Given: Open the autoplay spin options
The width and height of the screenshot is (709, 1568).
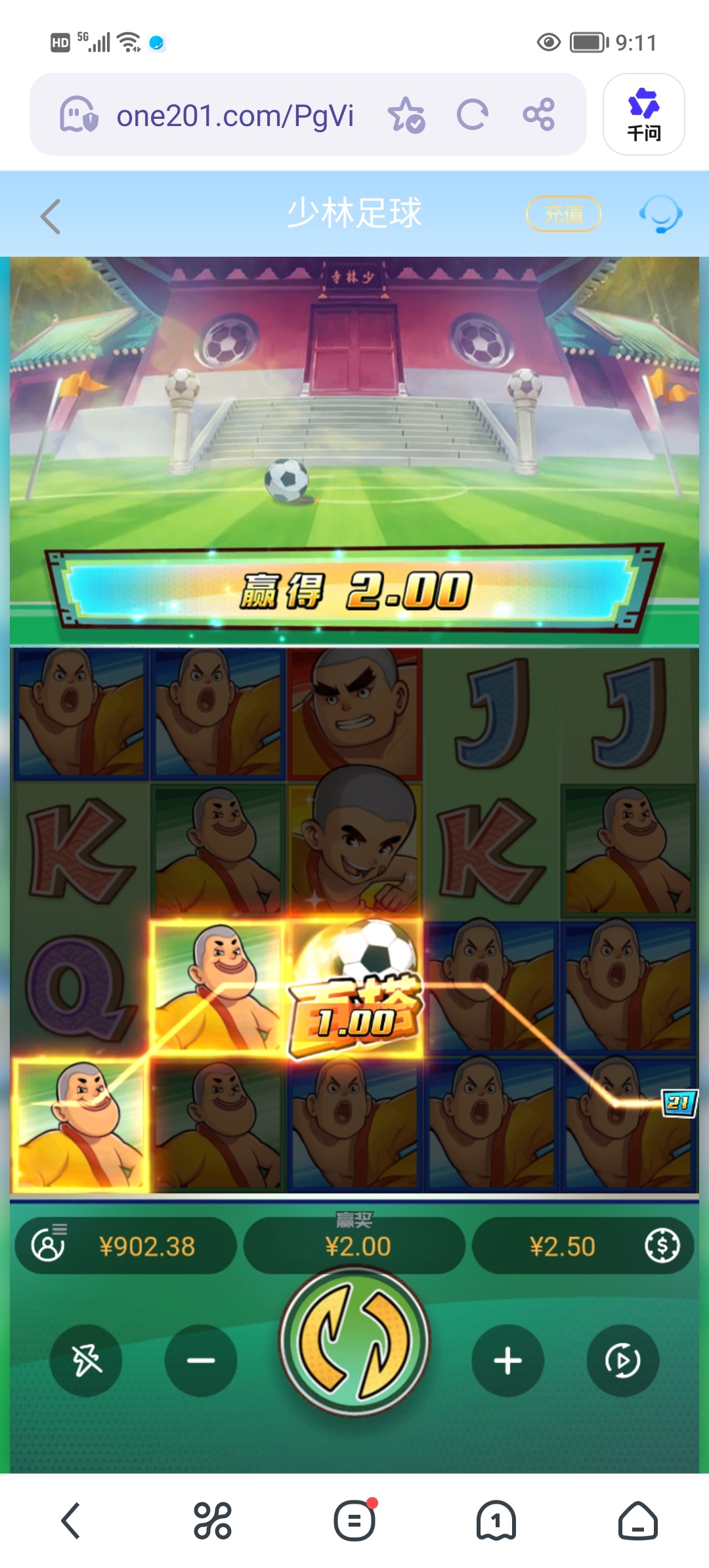Looking at the screenshot, I should [x=622, y=1360].
